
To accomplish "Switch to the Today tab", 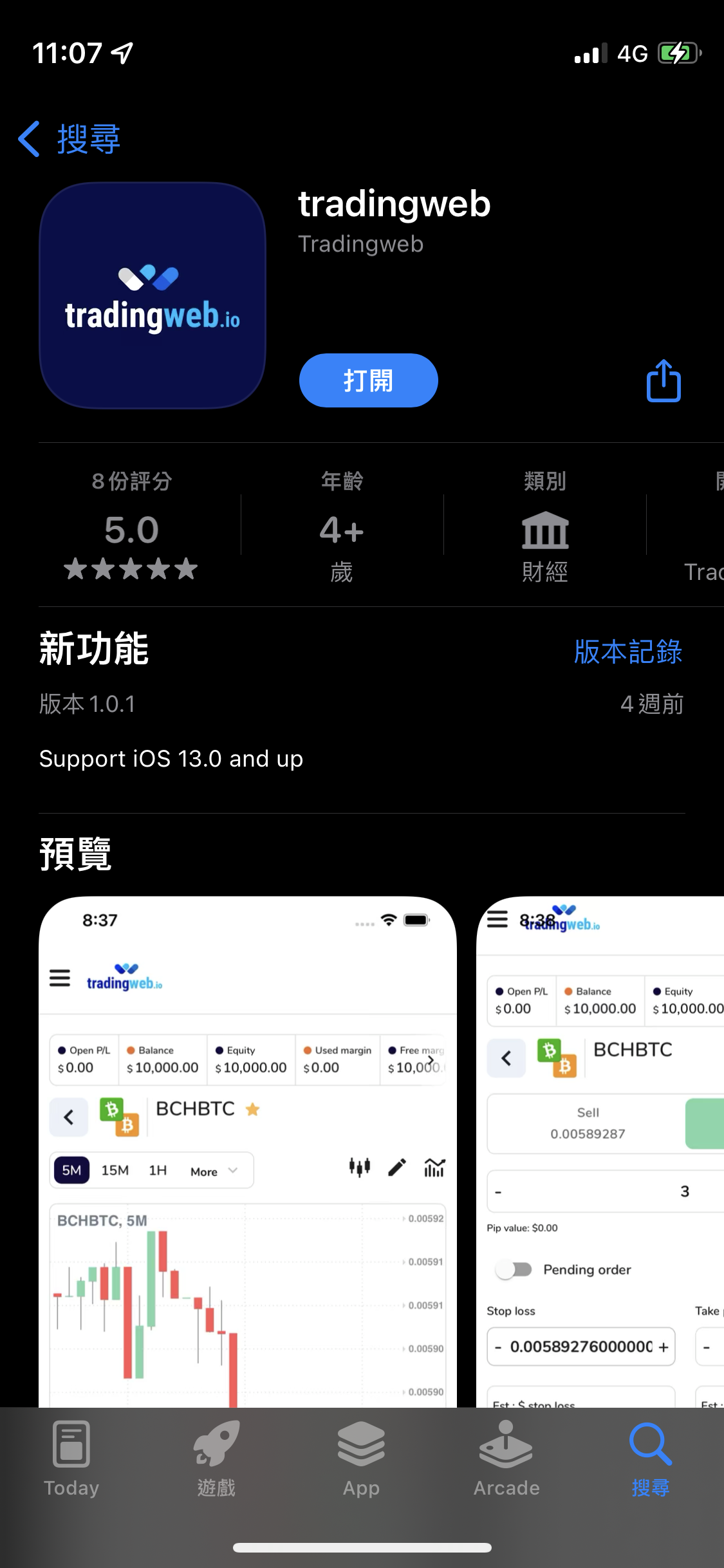I will (71, 1460).
